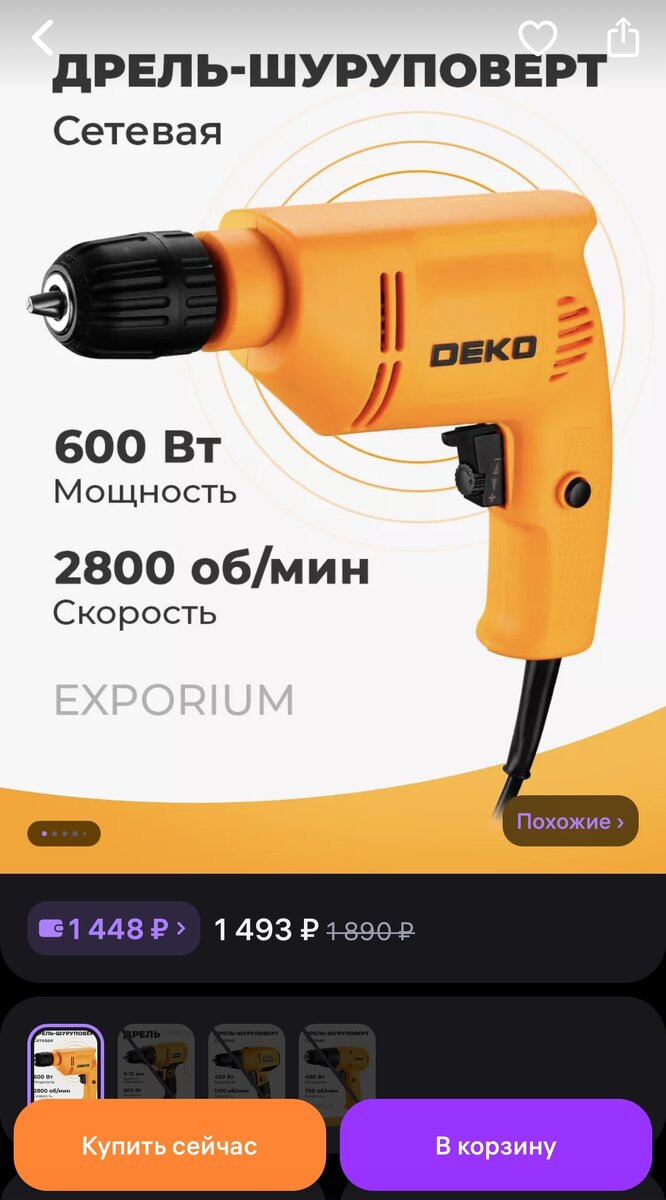Open the 1 448 ₽ wallet price details
This screenshot has height=1200, width=666.
(x=113, y=929)
